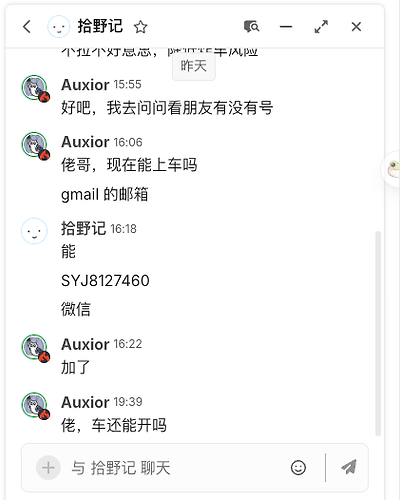Image resolution: width=400 pixels, height=500 pixels.
Task: Search within this chat's messages
Action: pyautogui.click(x=252, y=27)
